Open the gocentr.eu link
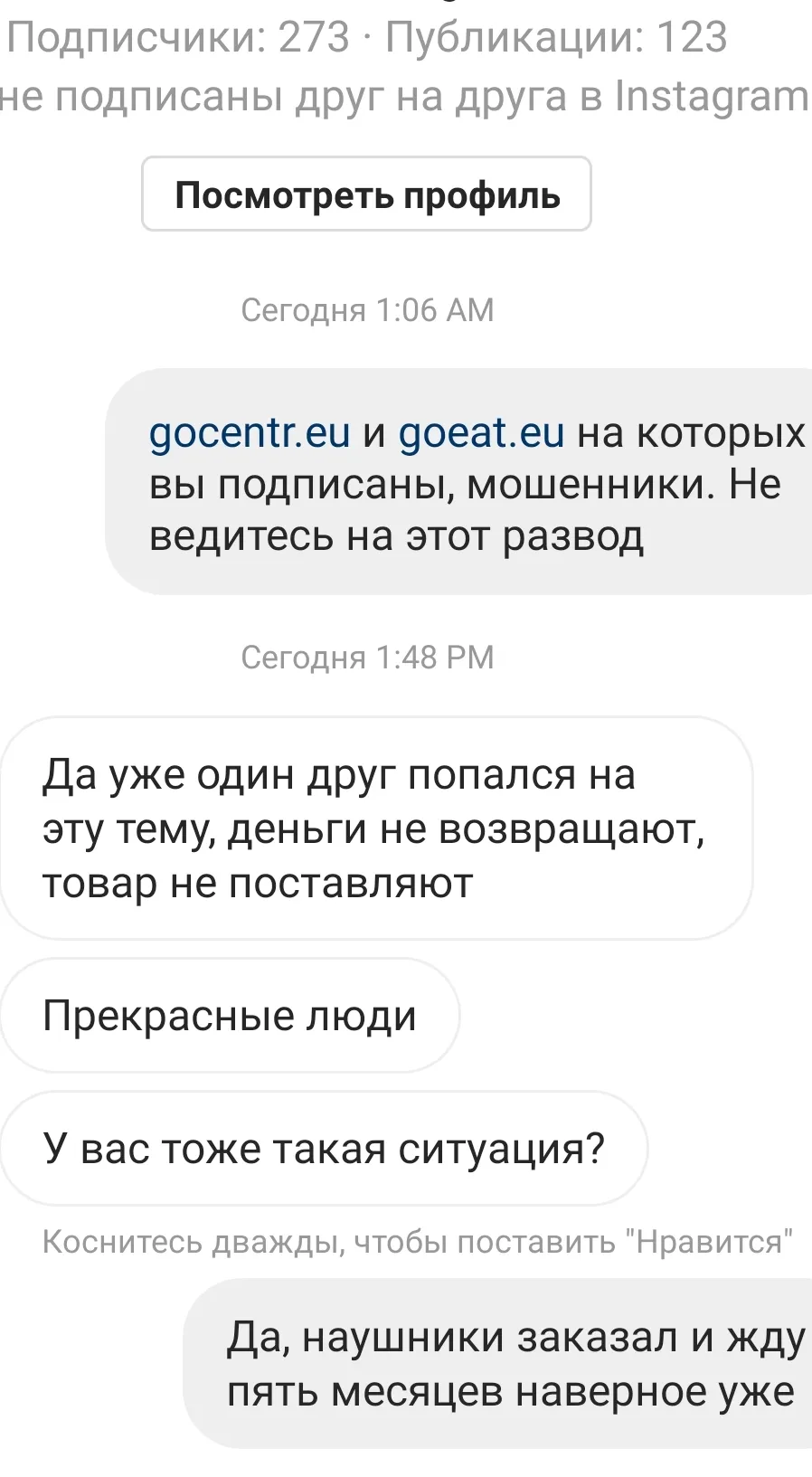This screenshot has width=812, height=1477. (249, 432)
